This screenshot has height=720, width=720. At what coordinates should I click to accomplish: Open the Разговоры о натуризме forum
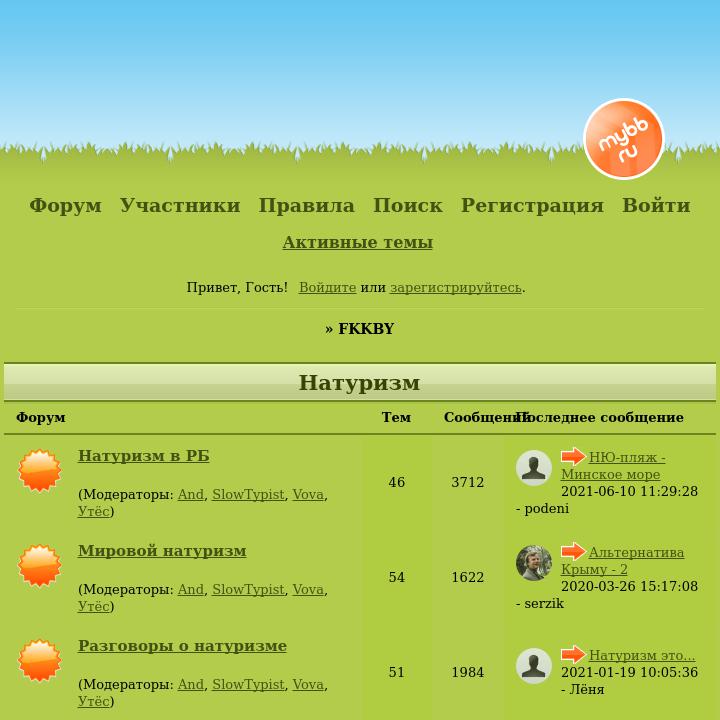click(182, 646)
